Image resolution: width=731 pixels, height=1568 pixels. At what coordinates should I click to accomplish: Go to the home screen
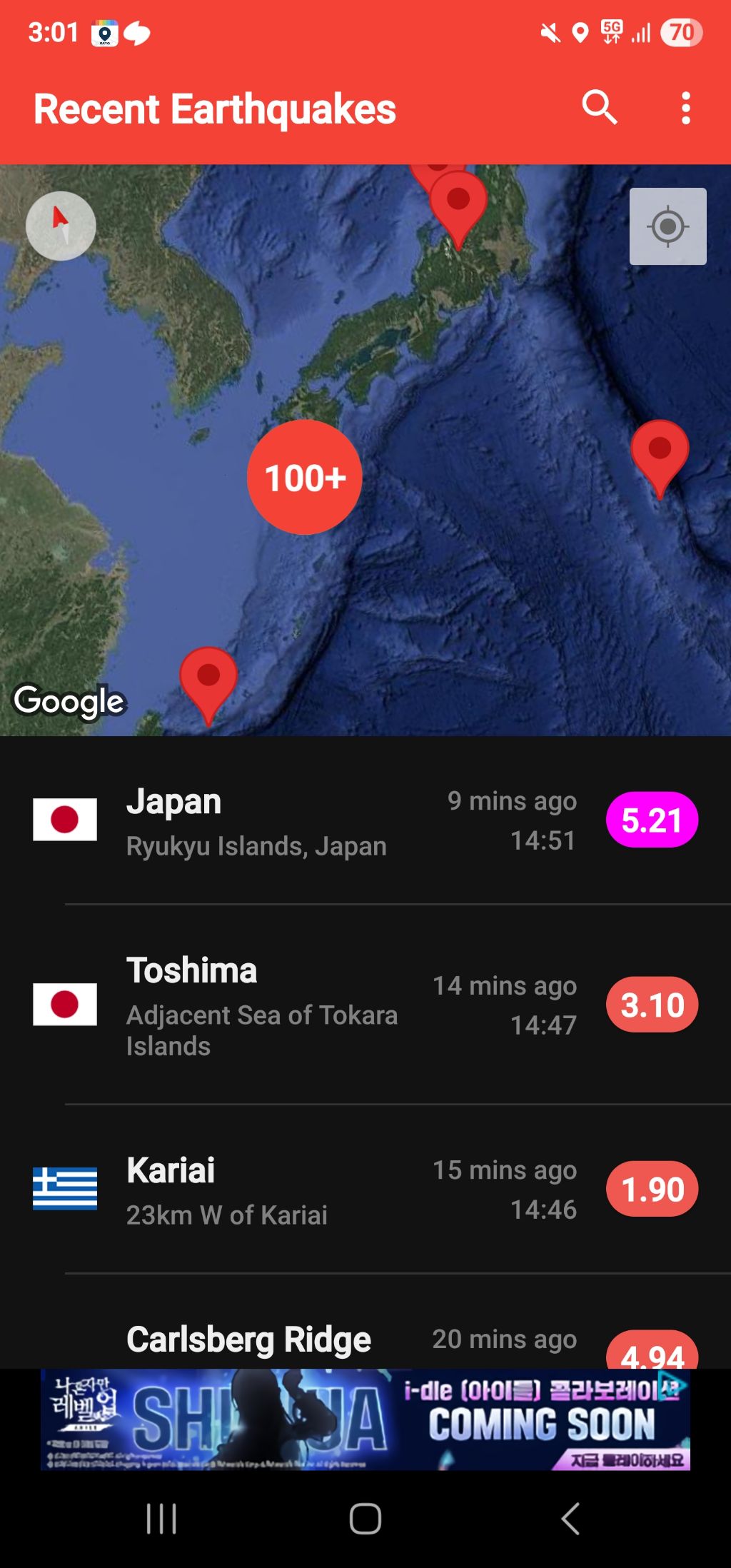point(365,1518)
